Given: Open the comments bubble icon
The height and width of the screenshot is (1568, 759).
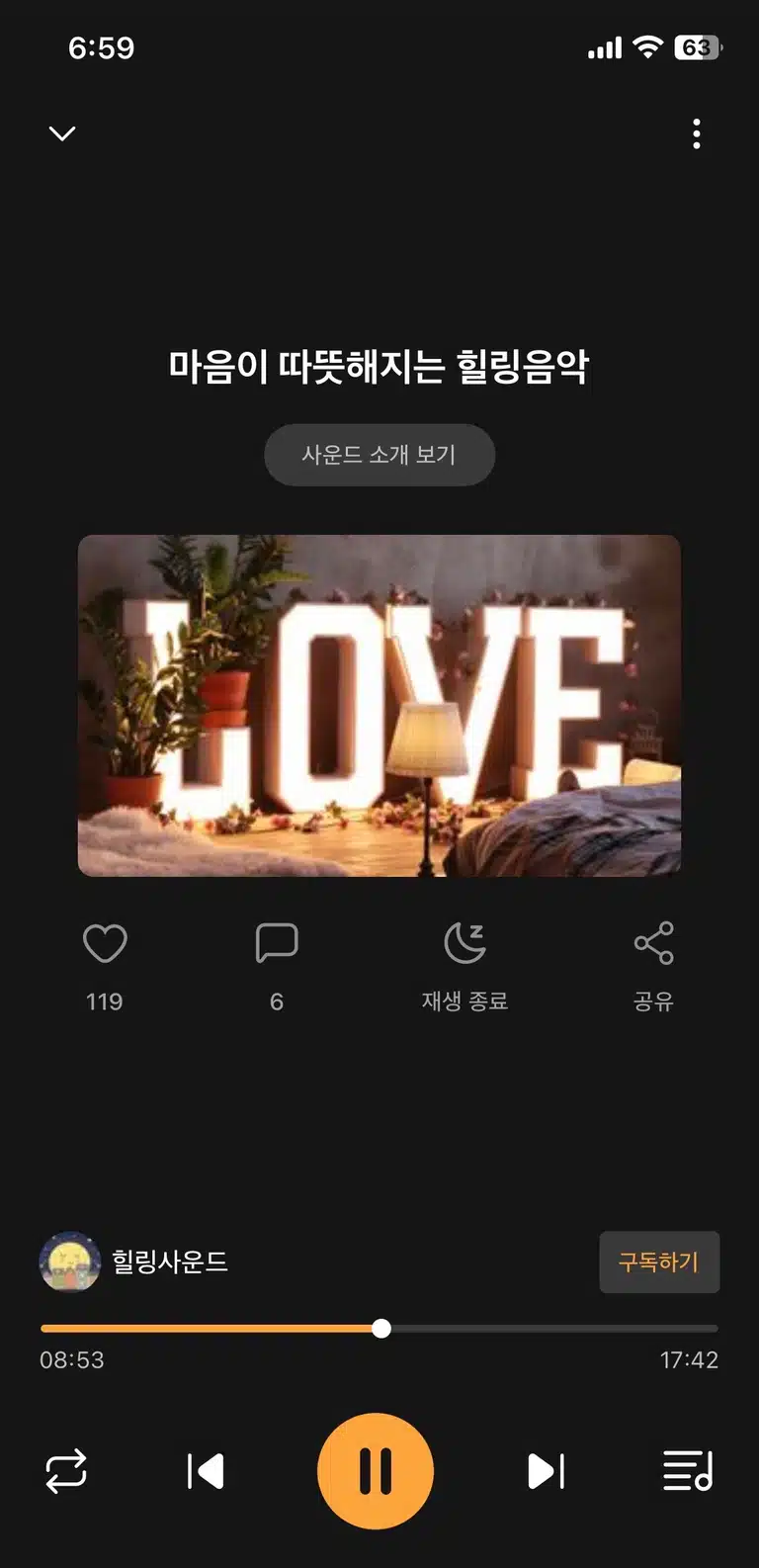Looking at the screenshot, I should click(x=277, y=943).
